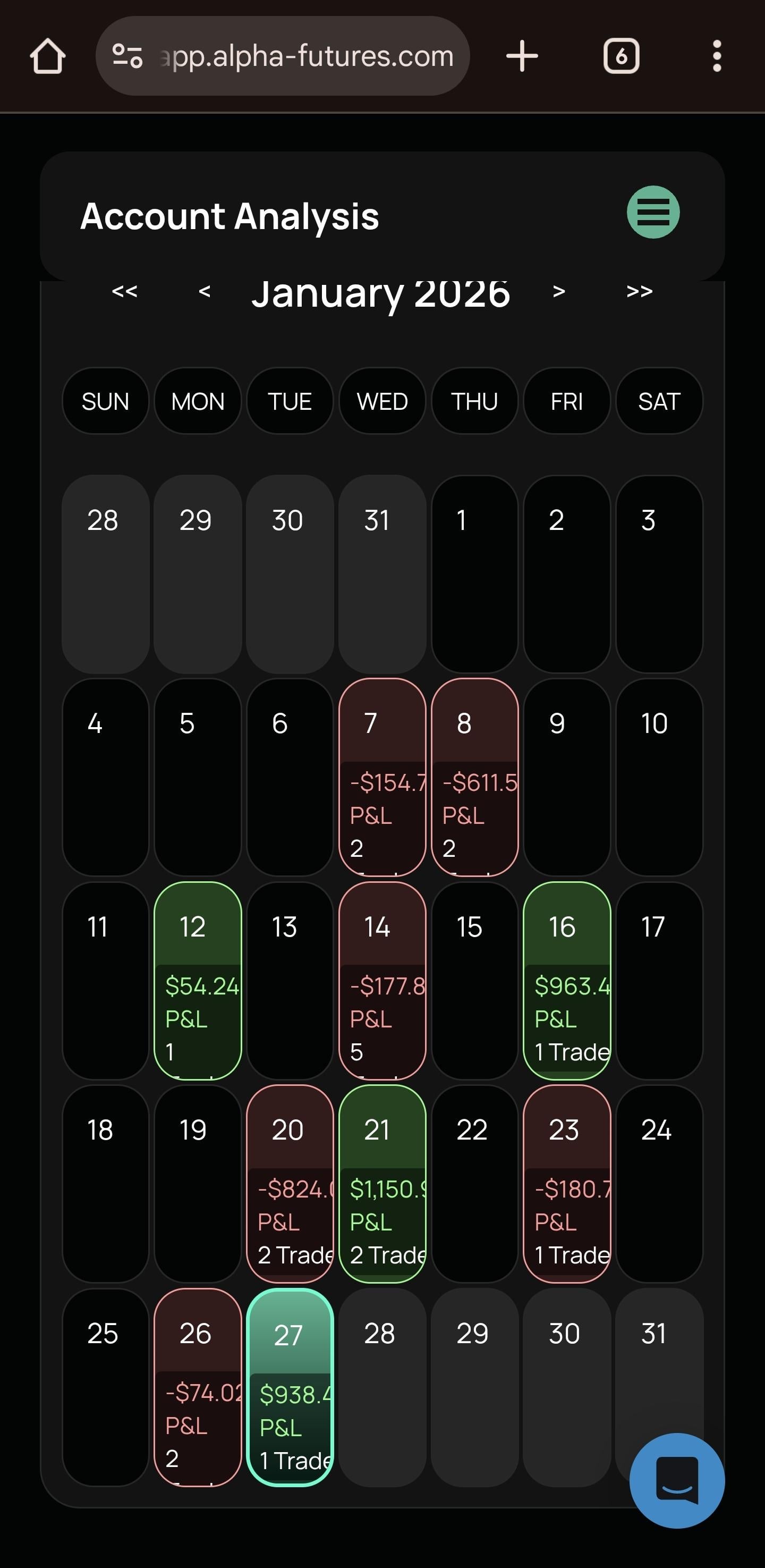
Task: Open January 8 trading day details
Action: (474, 777)
